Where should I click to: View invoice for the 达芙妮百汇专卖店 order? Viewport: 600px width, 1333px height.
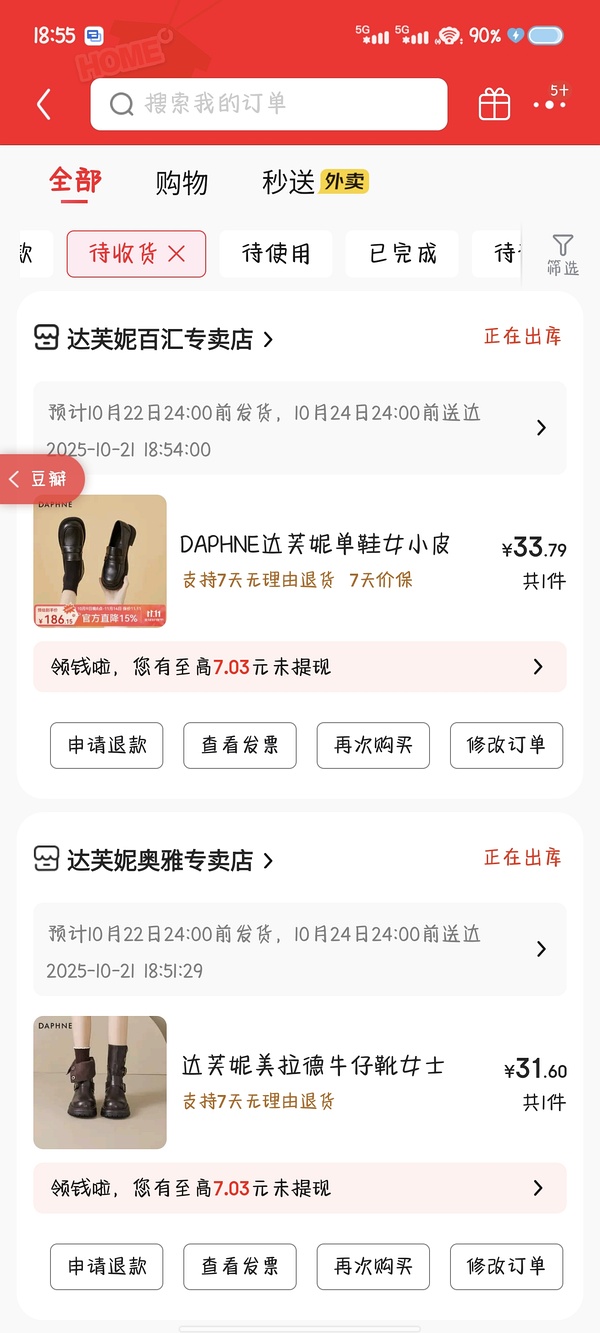tap(240, 745)
